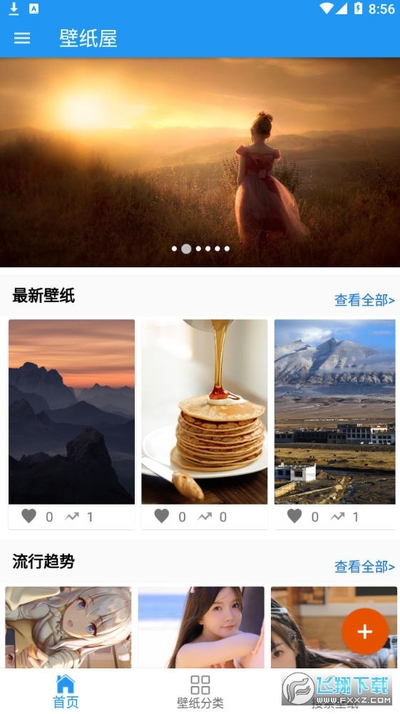Switch to the 壁纸分类 tab
400x714 pixels.
coord(200,691)
